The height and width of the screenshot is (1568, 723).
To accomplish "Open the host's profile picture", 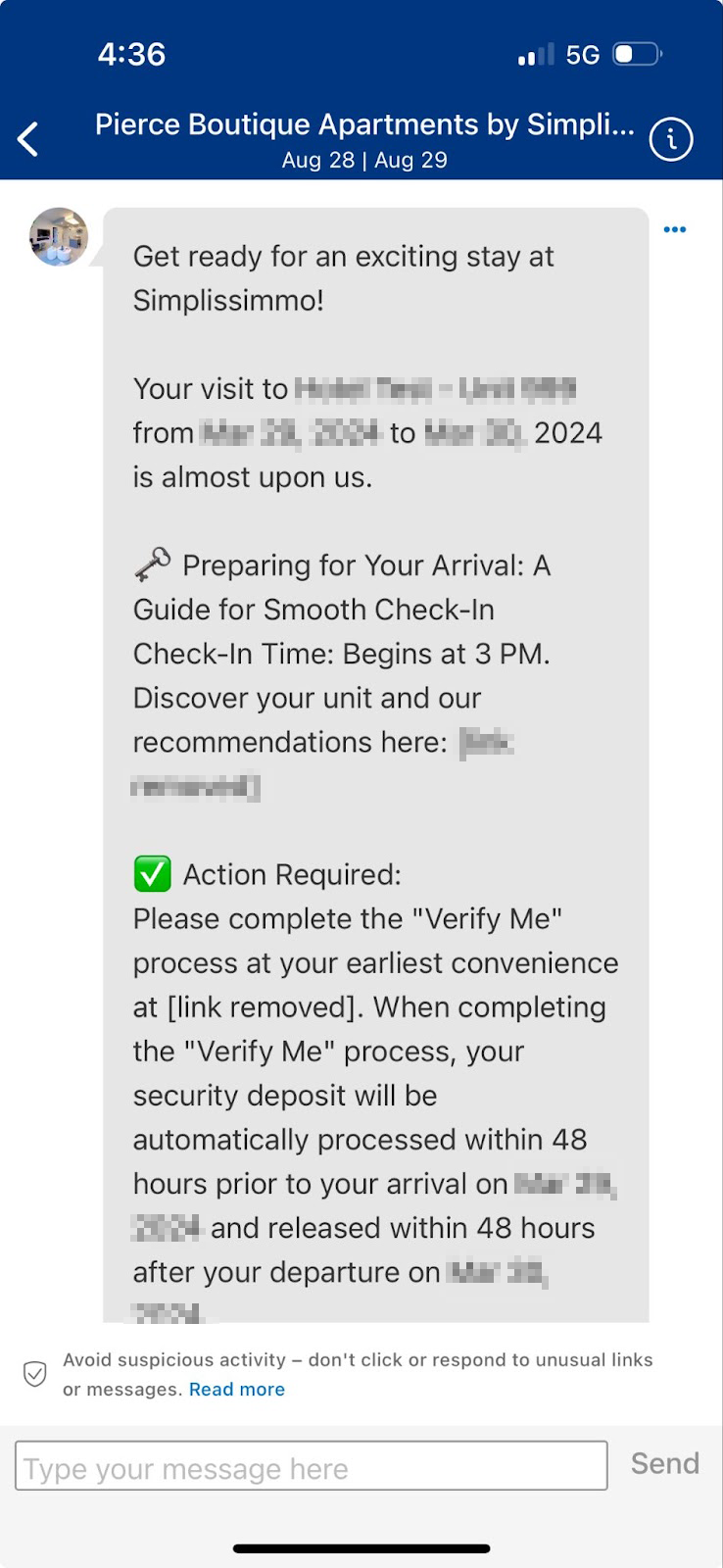I will coord(59,237).
